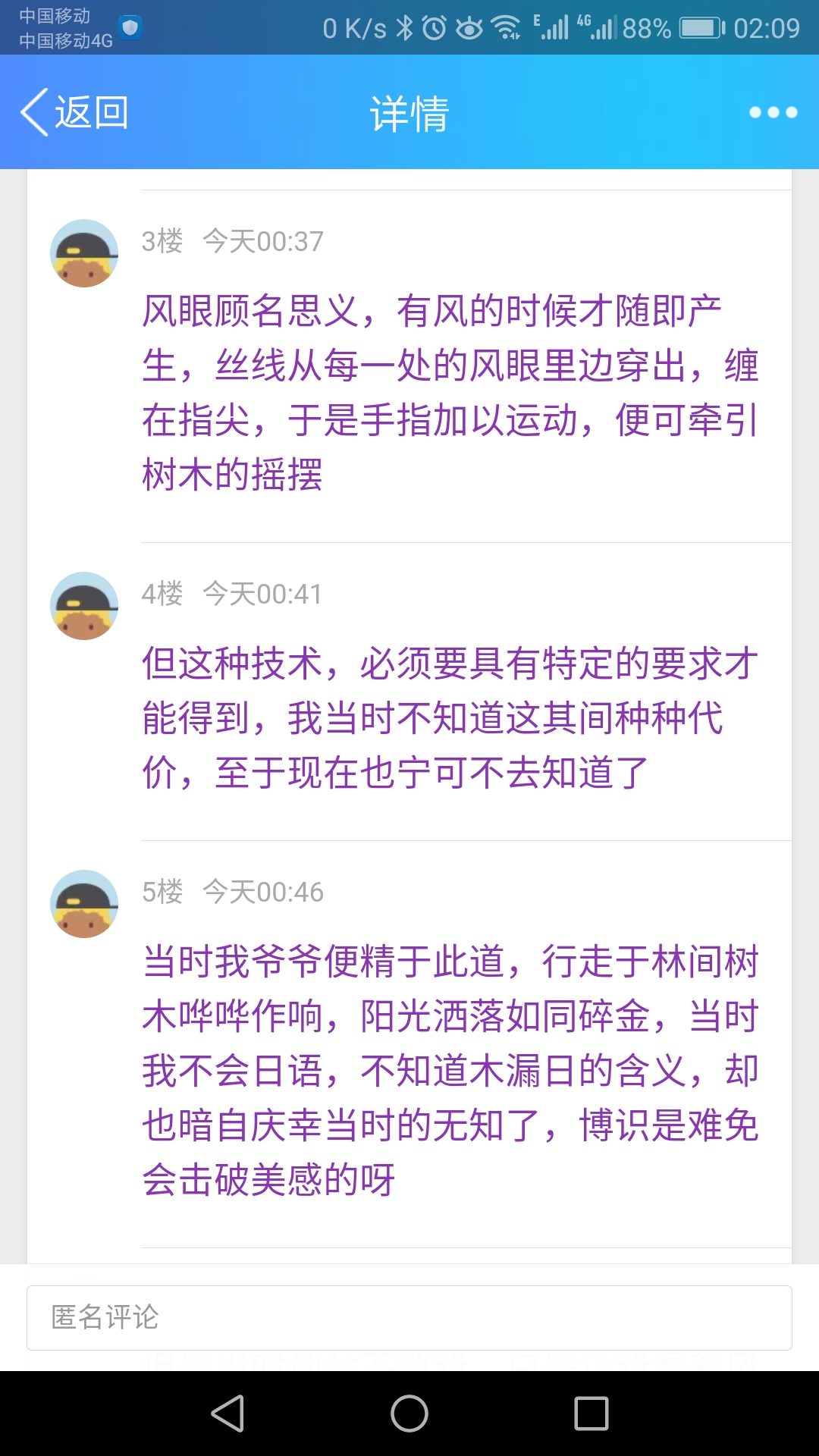
Task: Tap the system back navigation button
Action: (227, 1414)
